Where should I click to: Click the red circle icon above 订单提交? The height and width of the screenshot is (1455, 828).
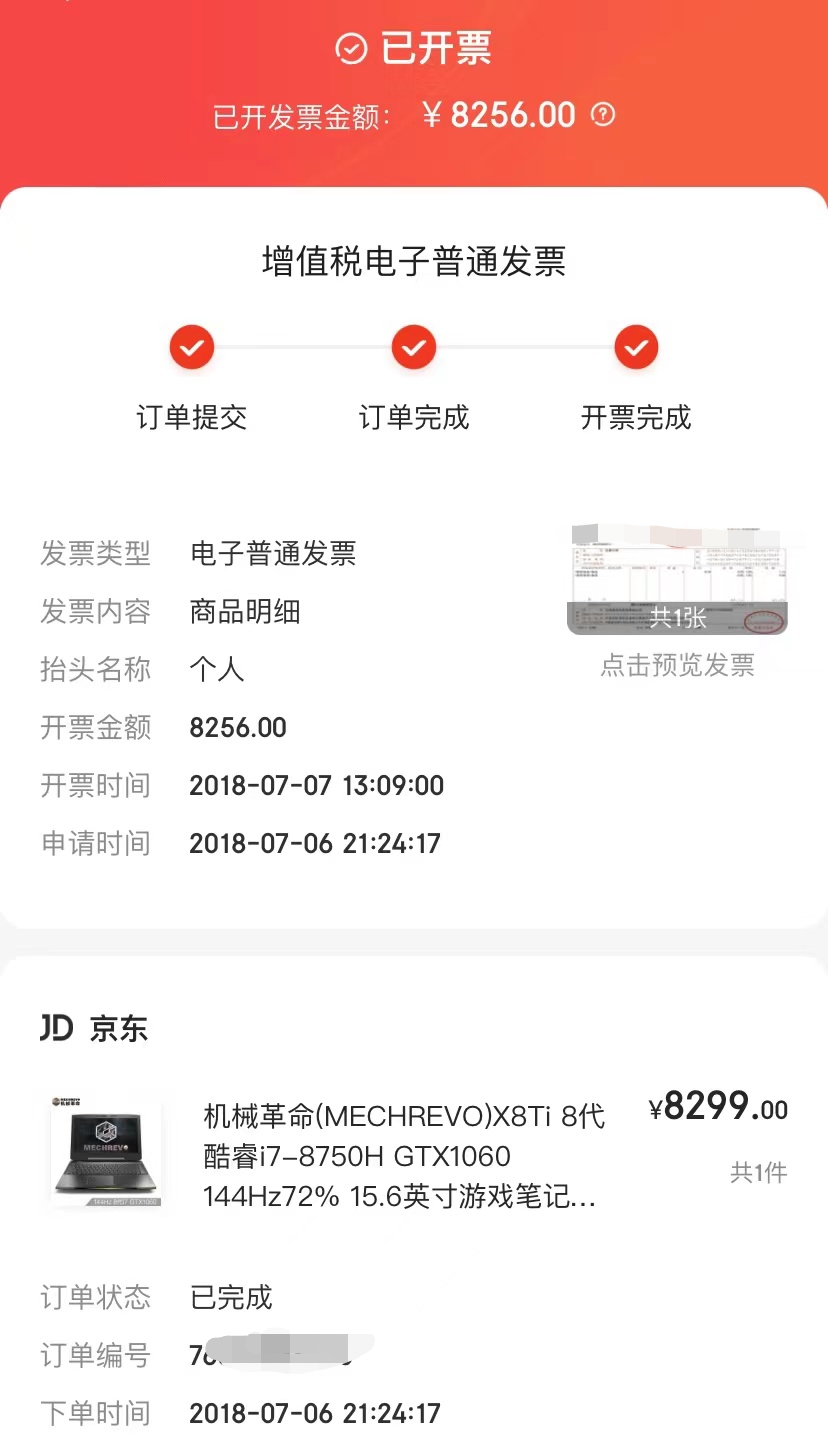[x=191, y=347]
